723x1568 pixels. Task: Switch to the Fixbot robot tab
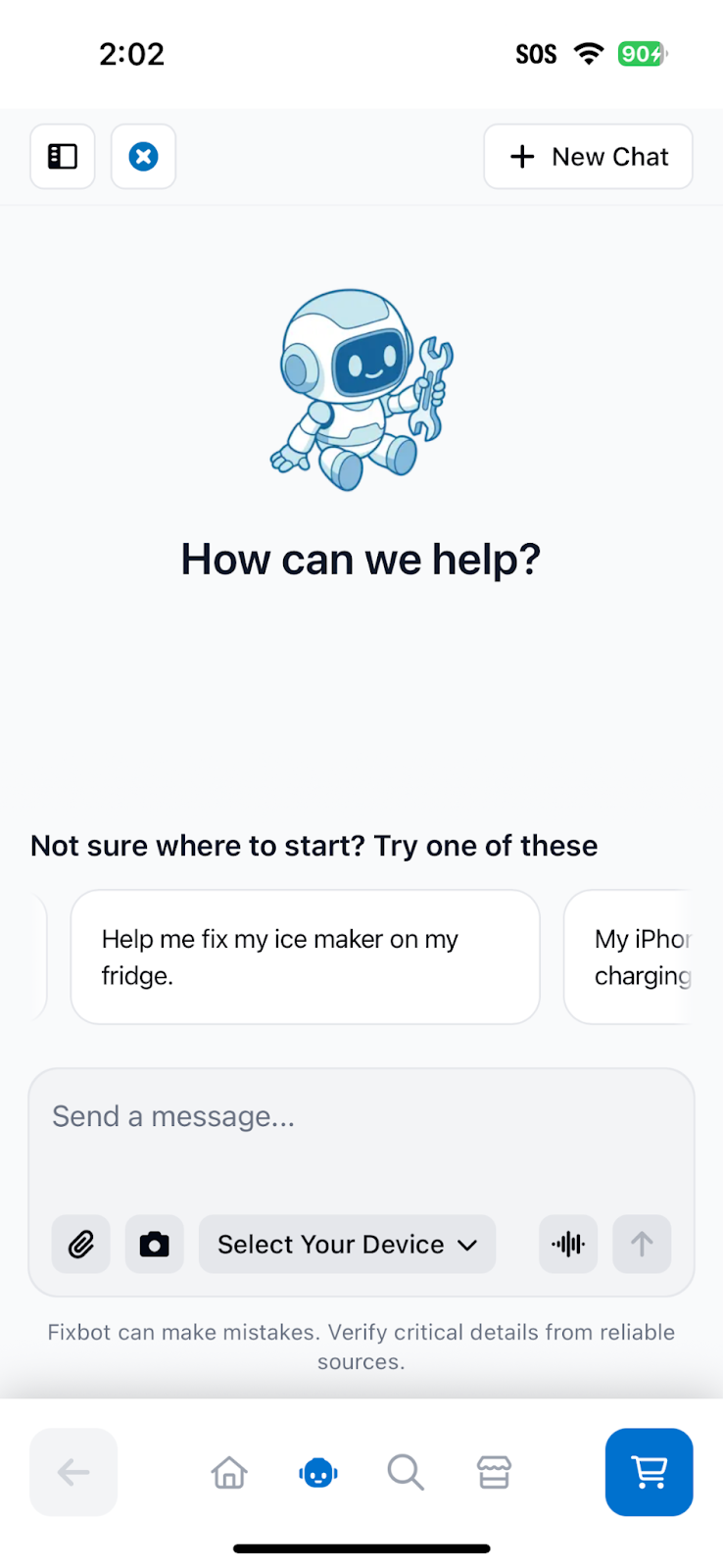318,1472
